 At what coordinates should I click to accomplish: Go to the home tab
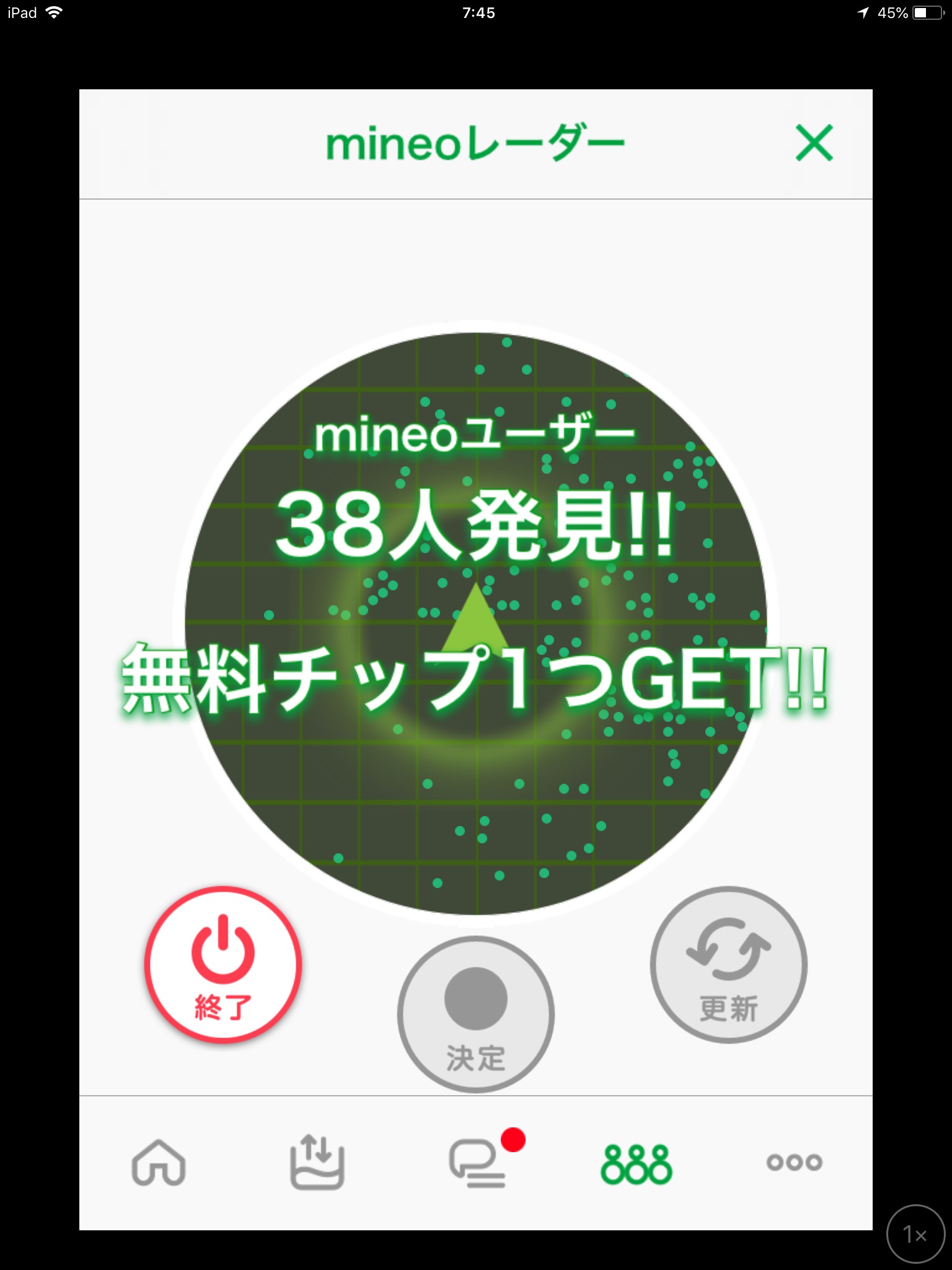point(159,1163)
